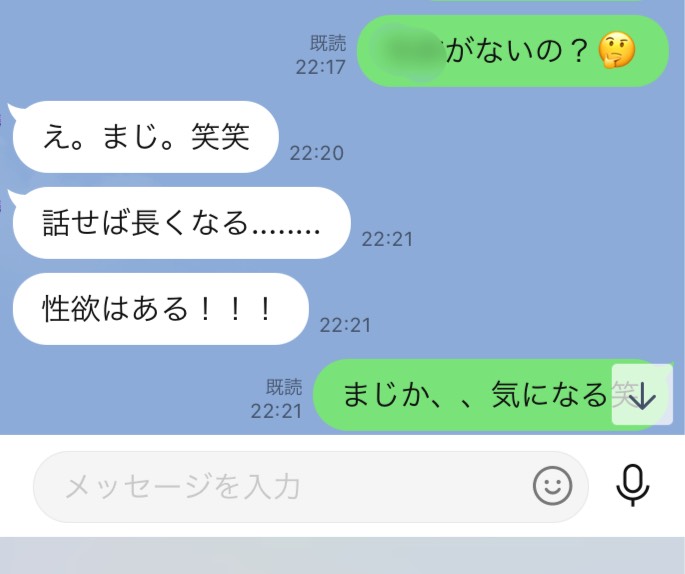Open the emoji and sticker picker
Screen dimensions: 685x574
click(552, 487)
